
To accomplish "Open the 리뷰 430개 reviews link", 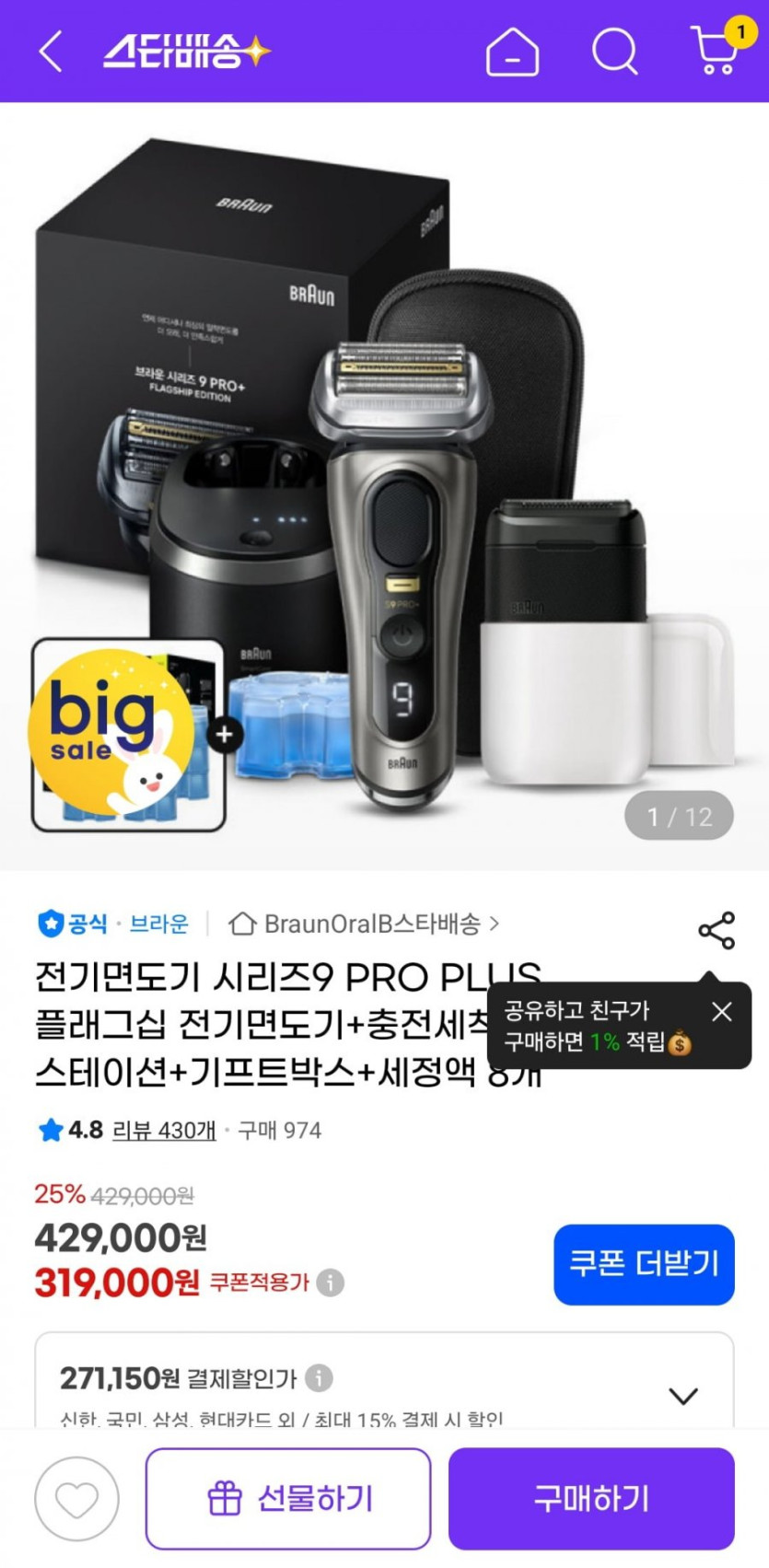I will [164, 1130].
